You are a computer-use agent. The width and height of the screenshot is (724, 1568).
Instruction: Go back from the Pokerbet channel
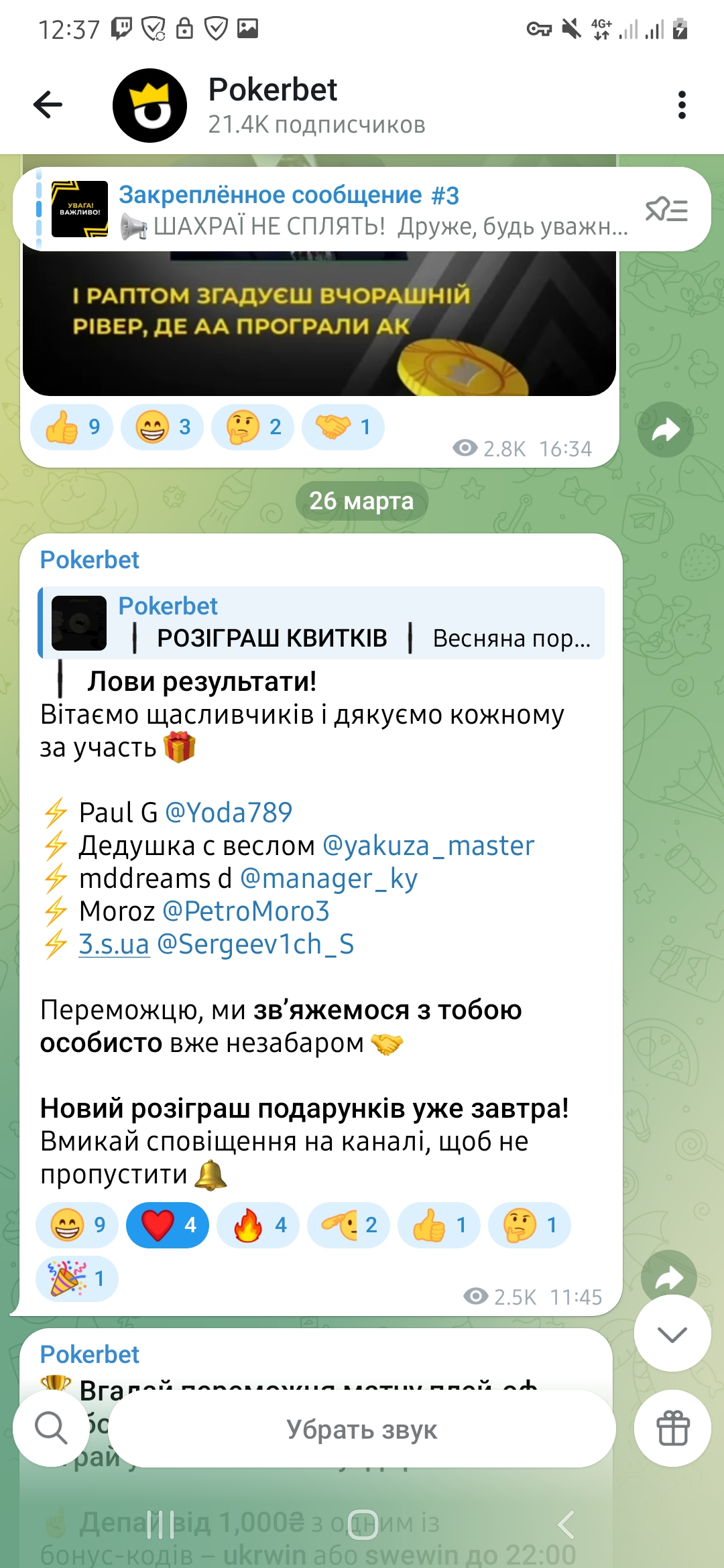(x=48, y=105)
